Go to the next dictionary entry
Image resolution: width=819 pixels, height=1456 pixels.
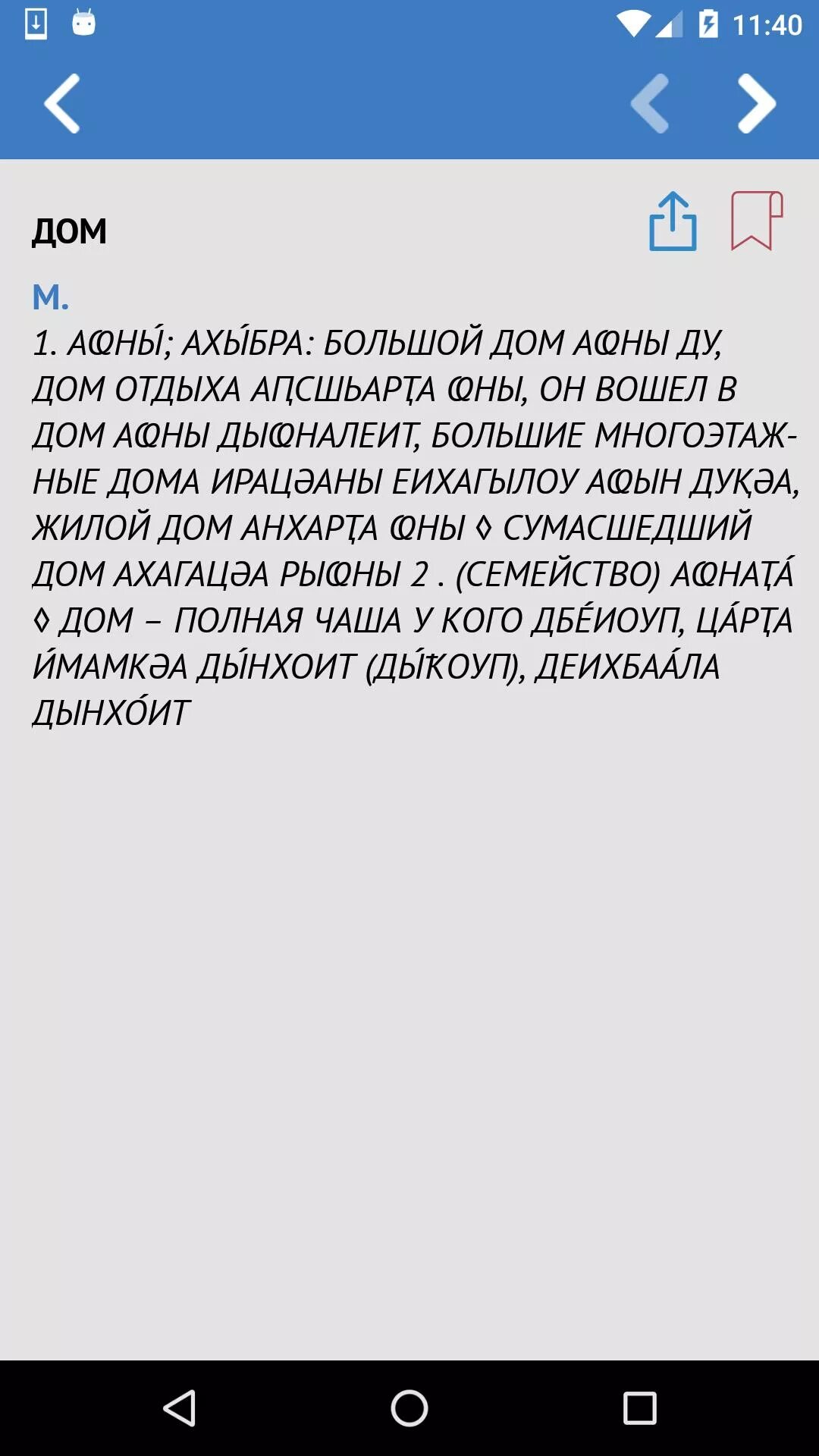[757, 104]
